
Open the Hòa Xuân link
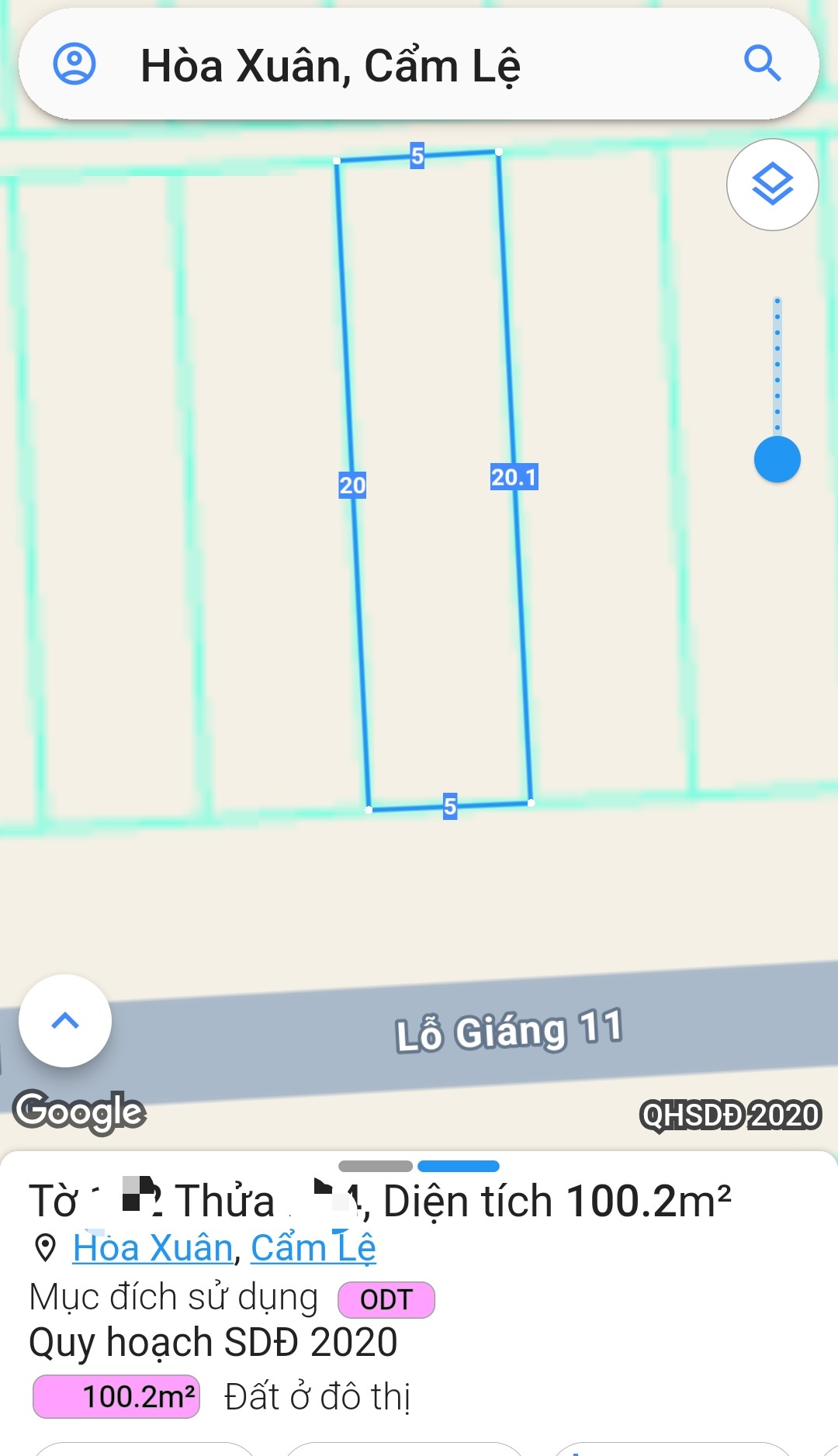[x=153, y=1248]
